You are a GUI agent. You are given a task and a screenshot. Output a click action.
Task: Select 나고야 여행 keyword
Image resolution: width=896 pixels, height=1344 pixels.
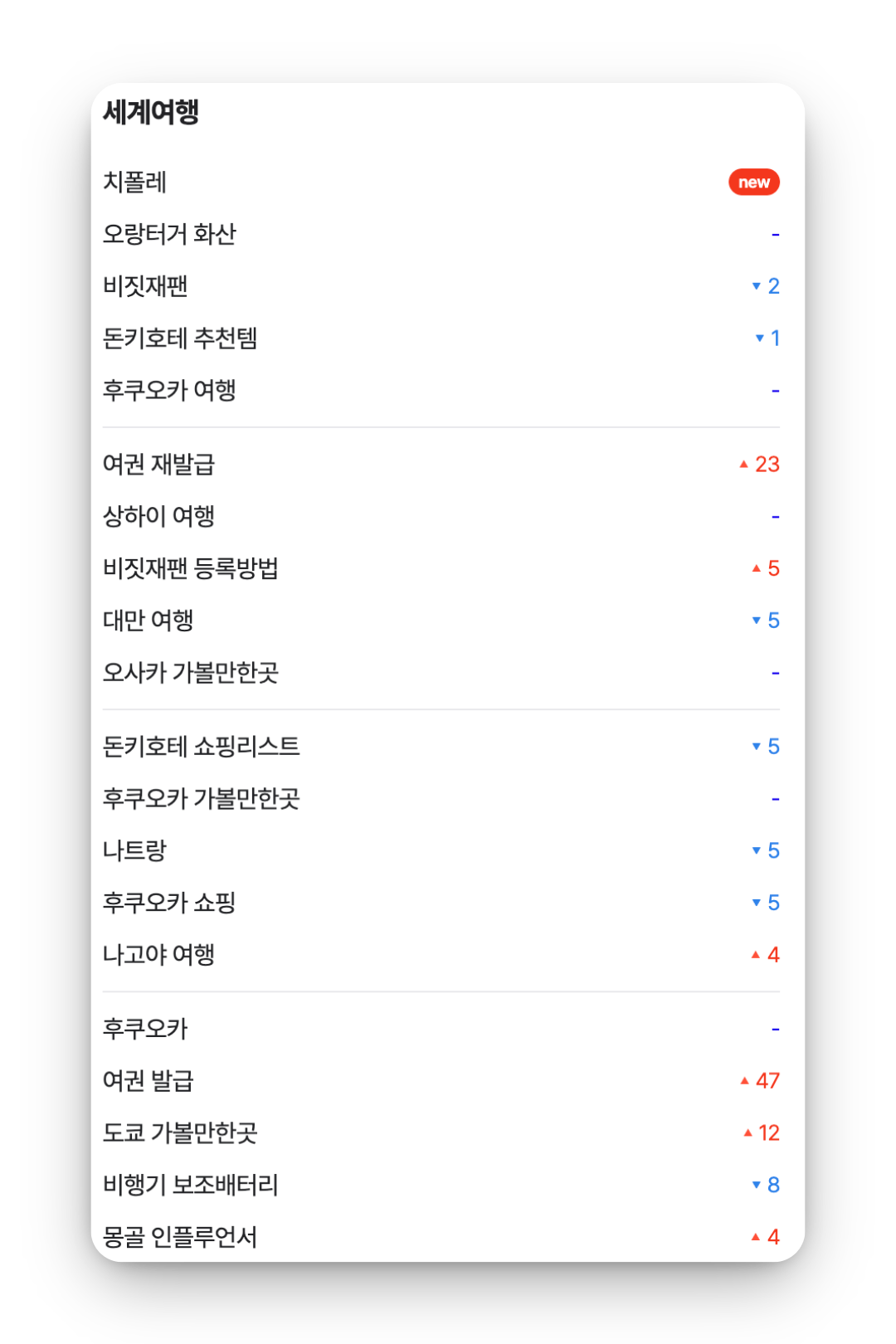pyautogui.click(x=158, y=955)
